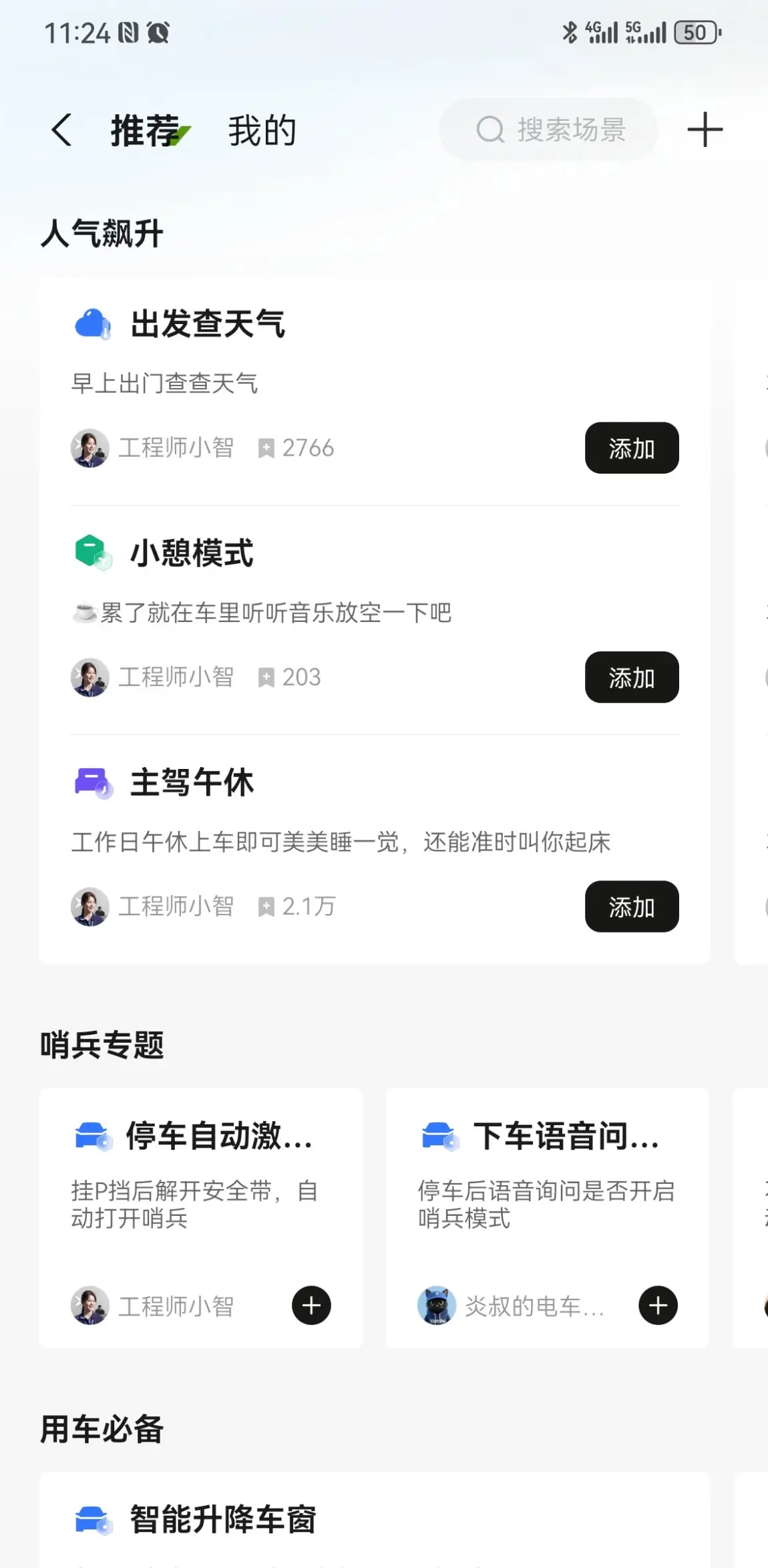Open the 小憩模式 scene details

tap(192, 554)
